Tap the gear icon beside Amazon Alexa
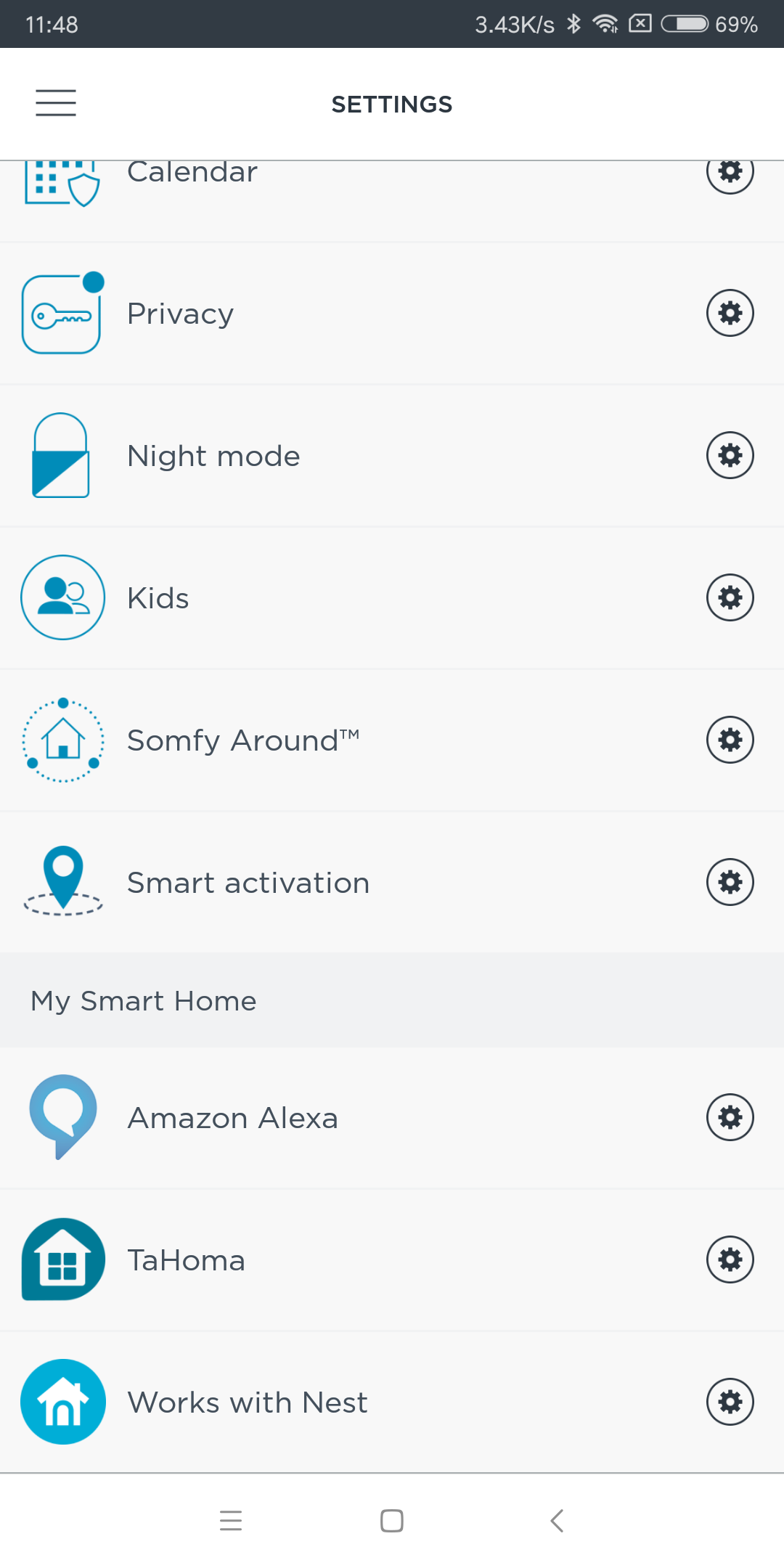 click(x=730, y=1118)
